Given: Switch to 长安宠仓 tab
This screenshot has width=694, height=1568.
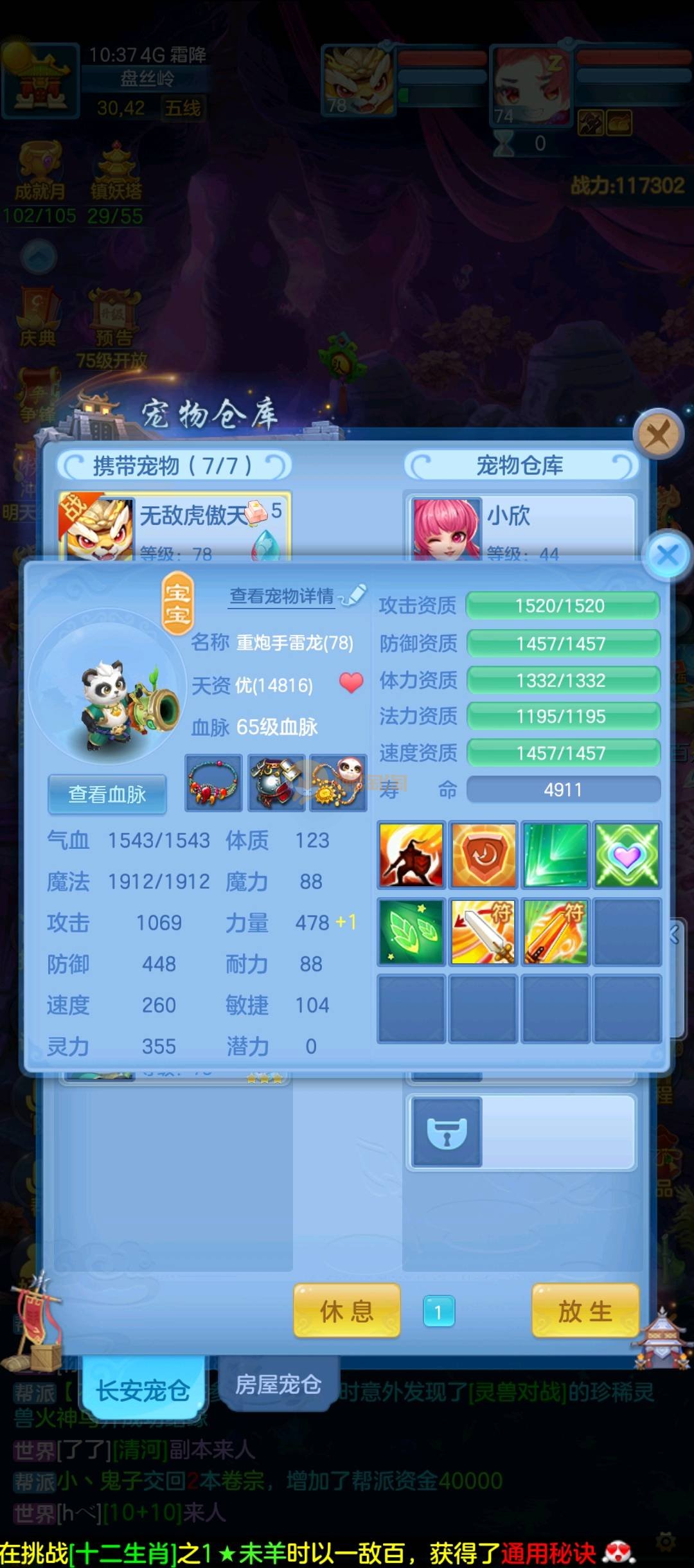Looking at the screenshot, I should click(x=143, y=1391).
